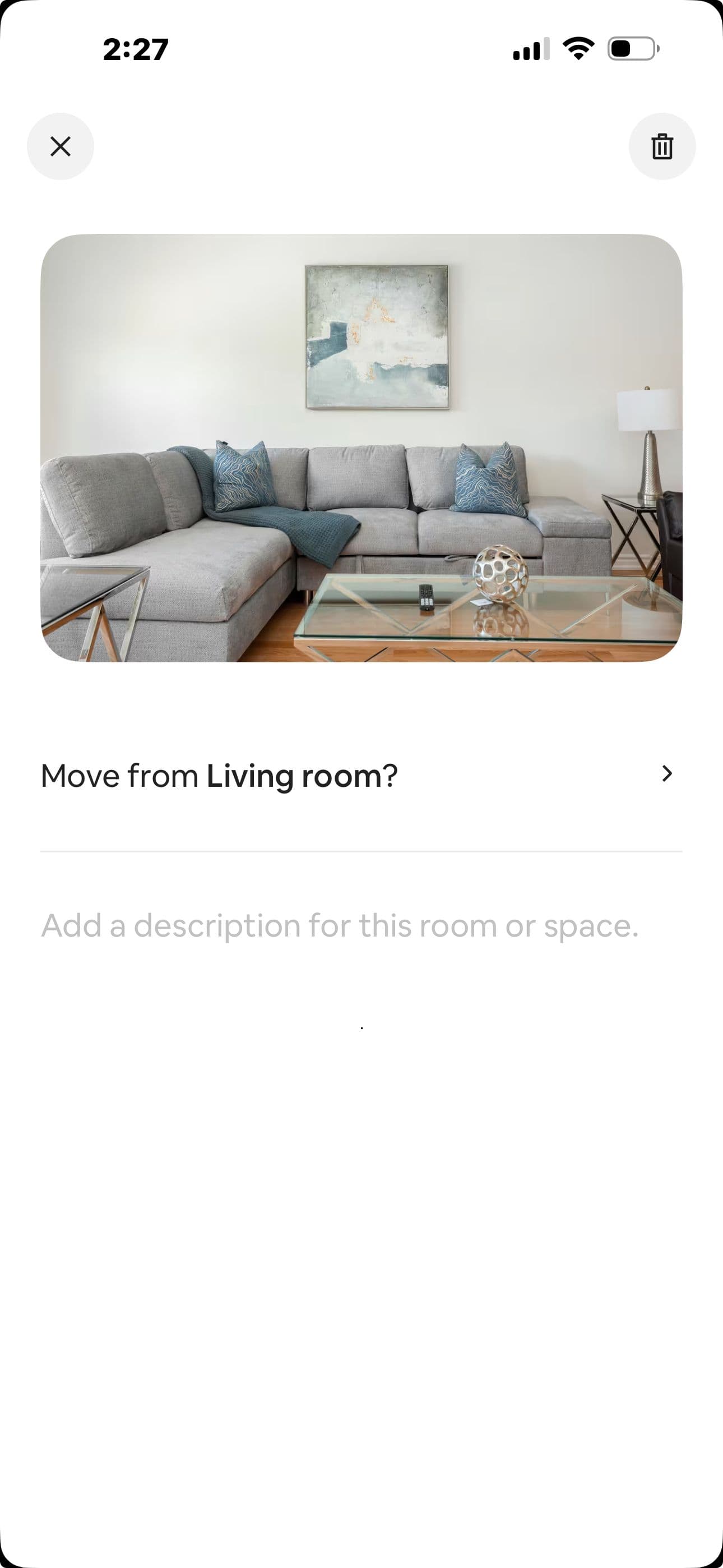The height and width of the screenshot is (1568, 723).
Task: Close the photo editing screen
Action: (x=61, y=146)
